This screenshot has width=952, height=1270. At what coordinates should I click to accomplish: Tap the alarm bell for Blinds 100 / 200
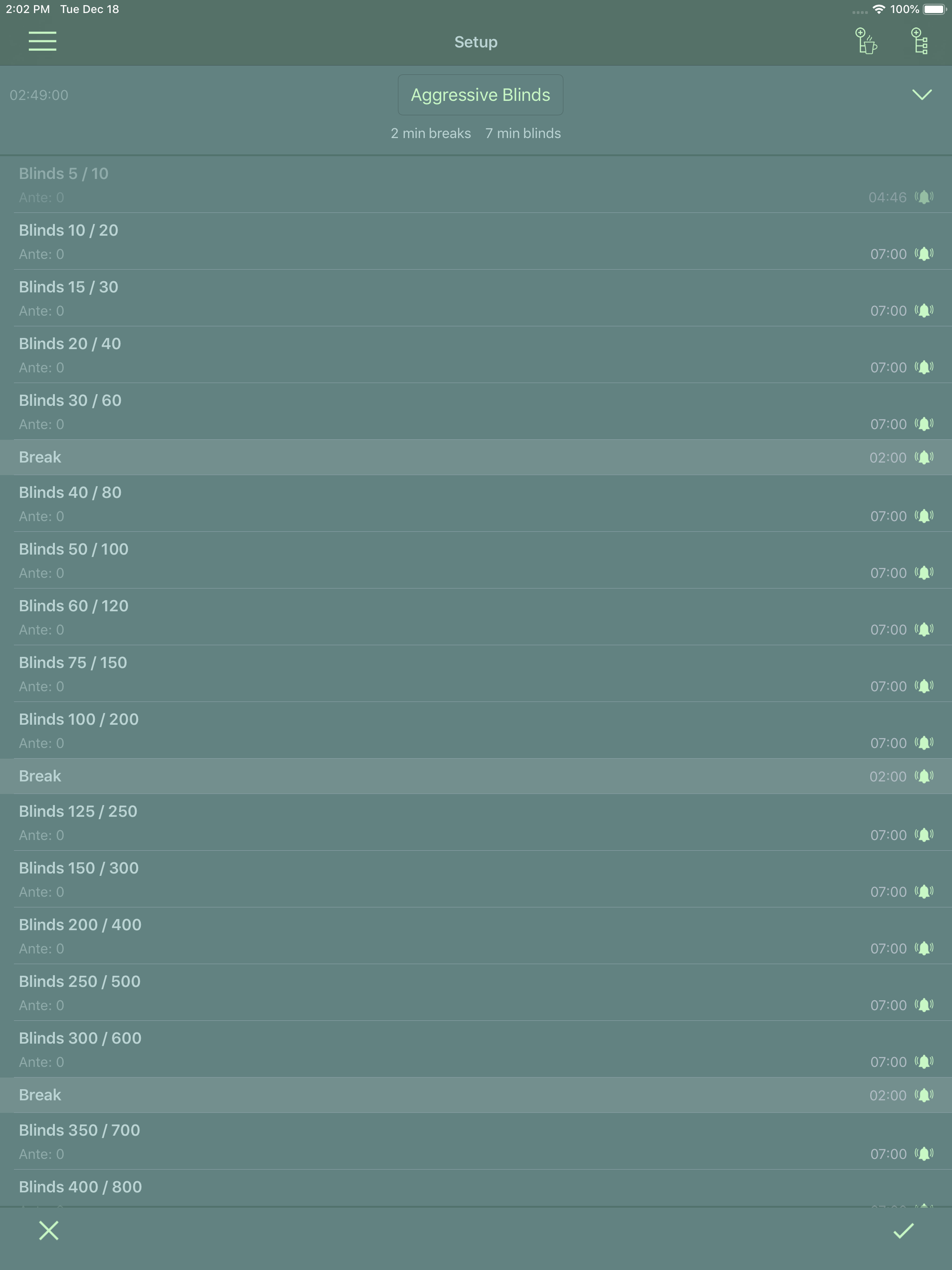point(925,742)
